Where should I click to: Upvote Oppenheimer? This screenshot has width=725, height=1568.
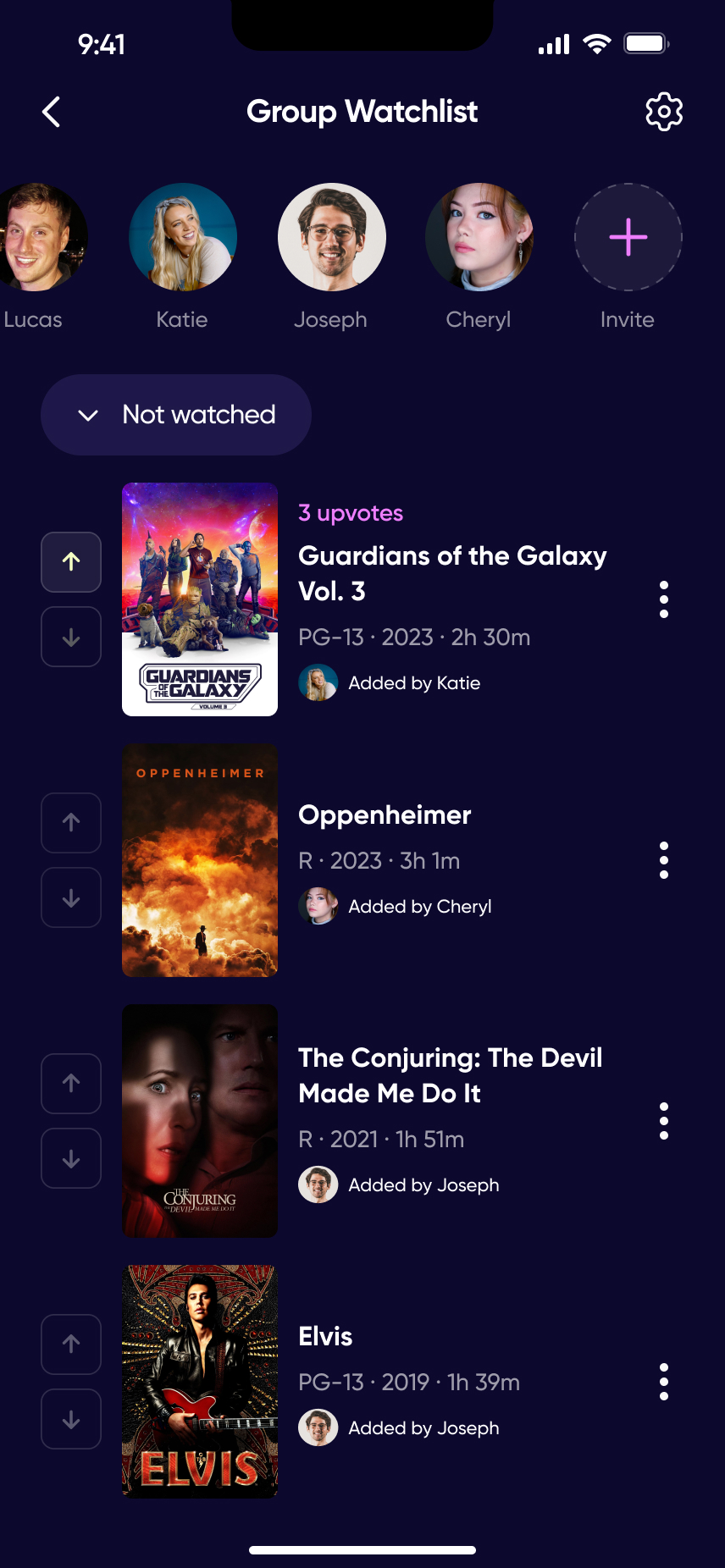point(70,822)
